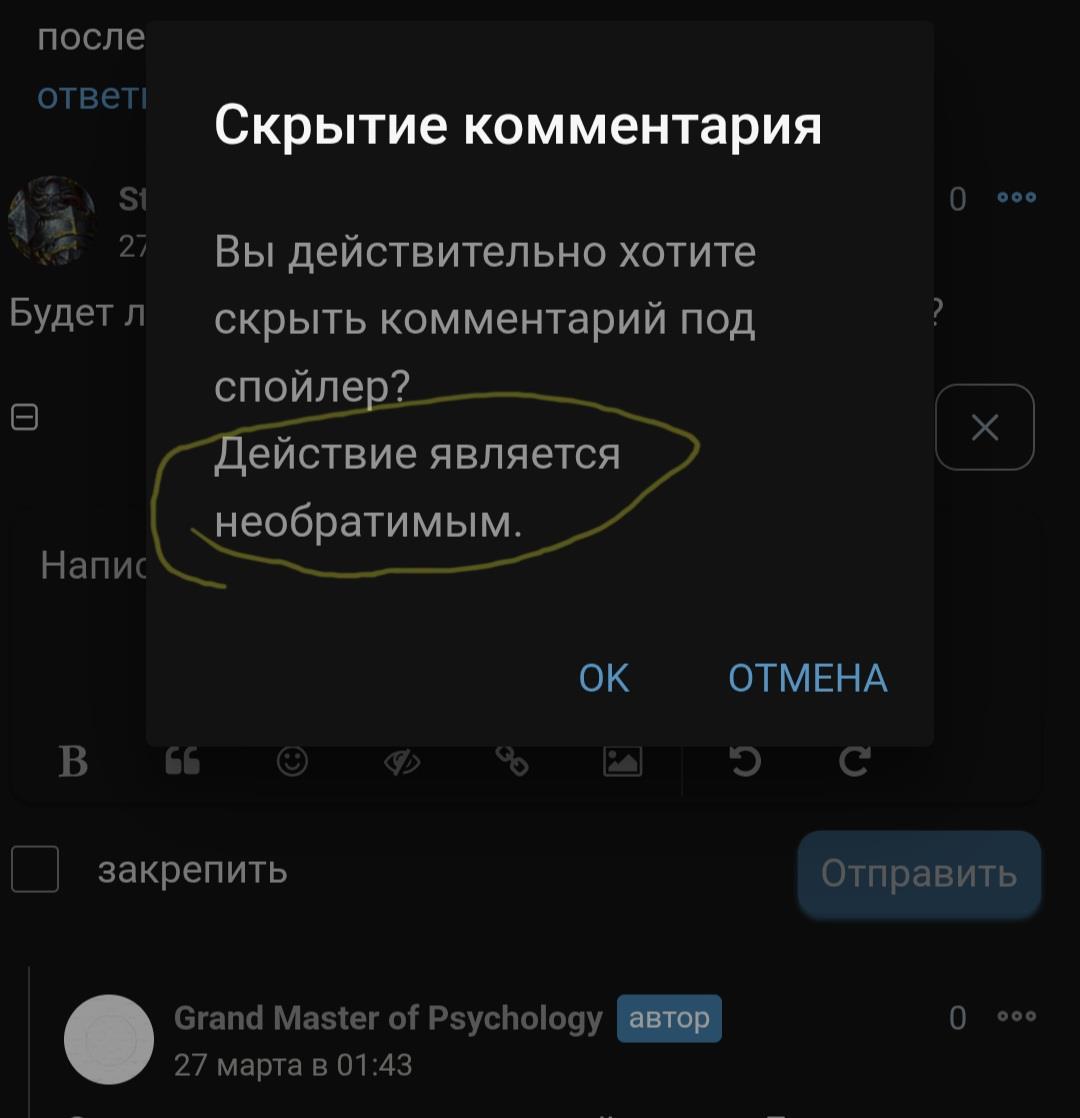The height and width of the screenshot is (1118, 1080).
Task: Add a hyperlink in the editor
Action: point(511,763)
